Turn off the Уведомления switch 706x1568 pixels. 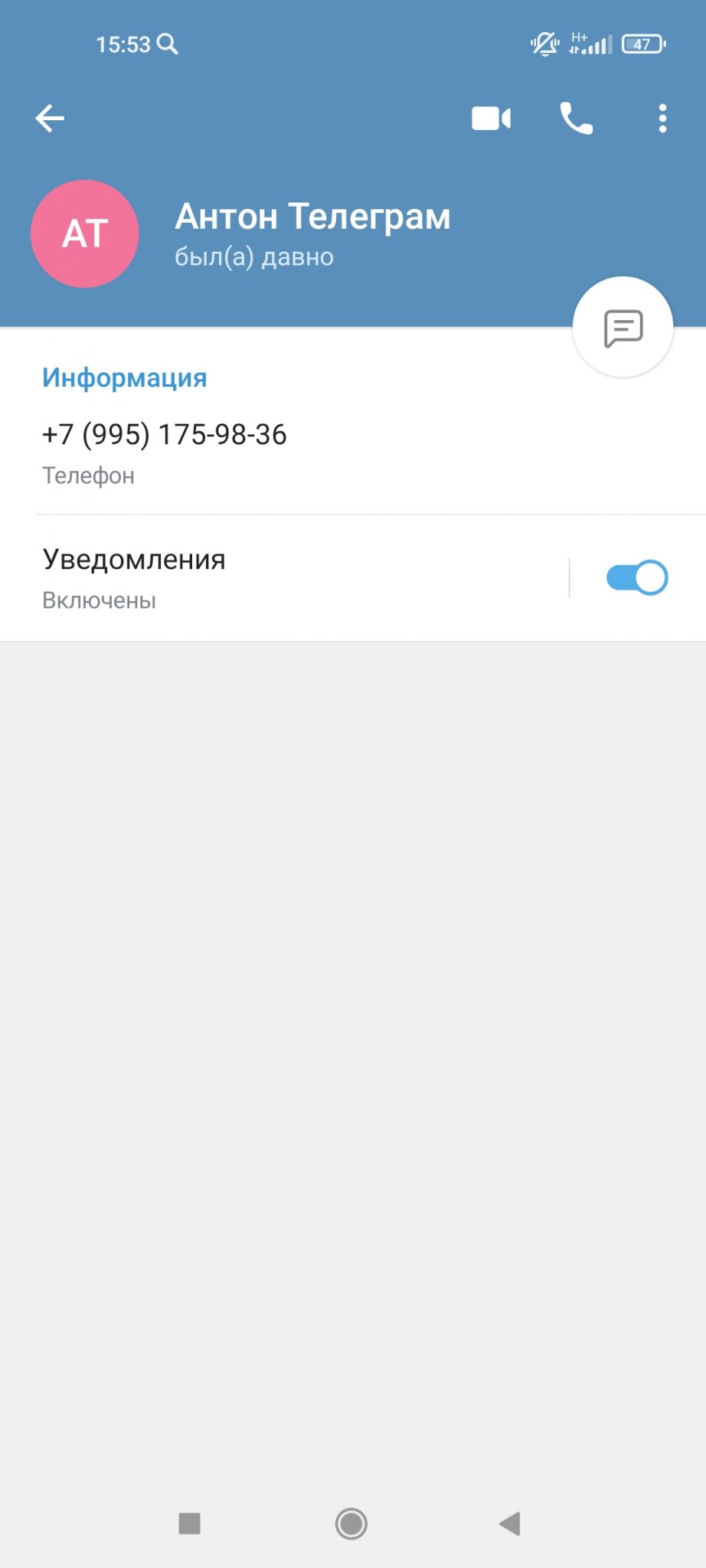[637, 578]
